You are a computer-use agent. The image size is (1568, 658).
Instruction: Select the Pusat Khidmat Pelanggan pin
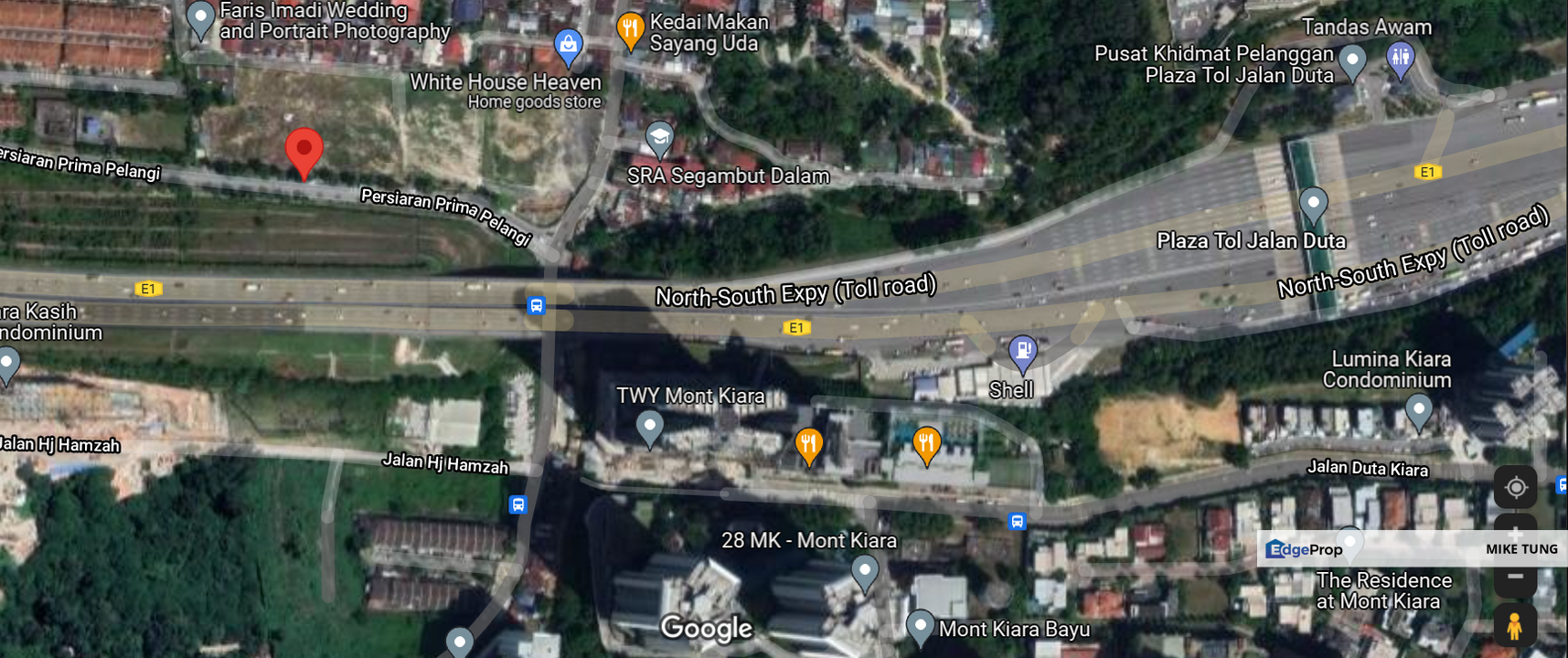coord(1351,62)
